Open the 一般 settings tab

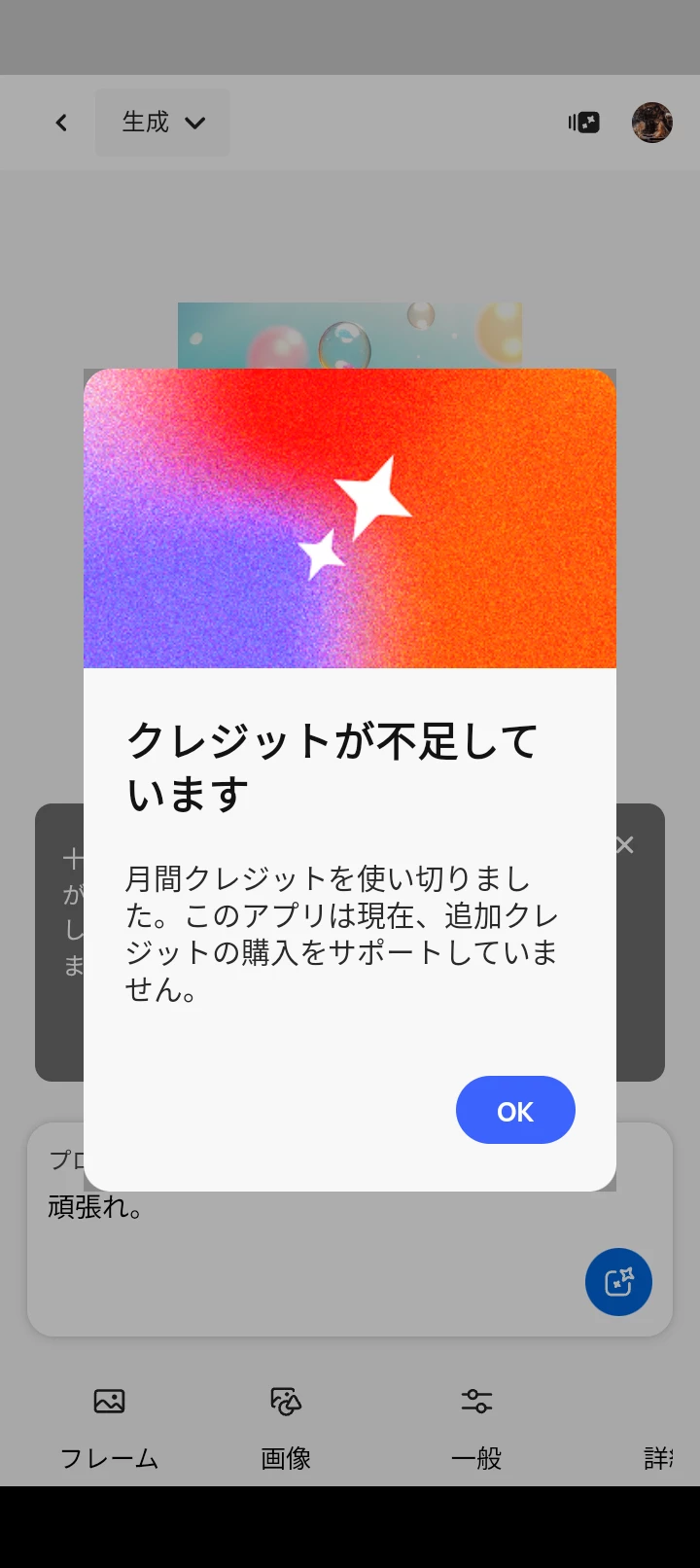pyautogui.click(x=476, y=1426)
